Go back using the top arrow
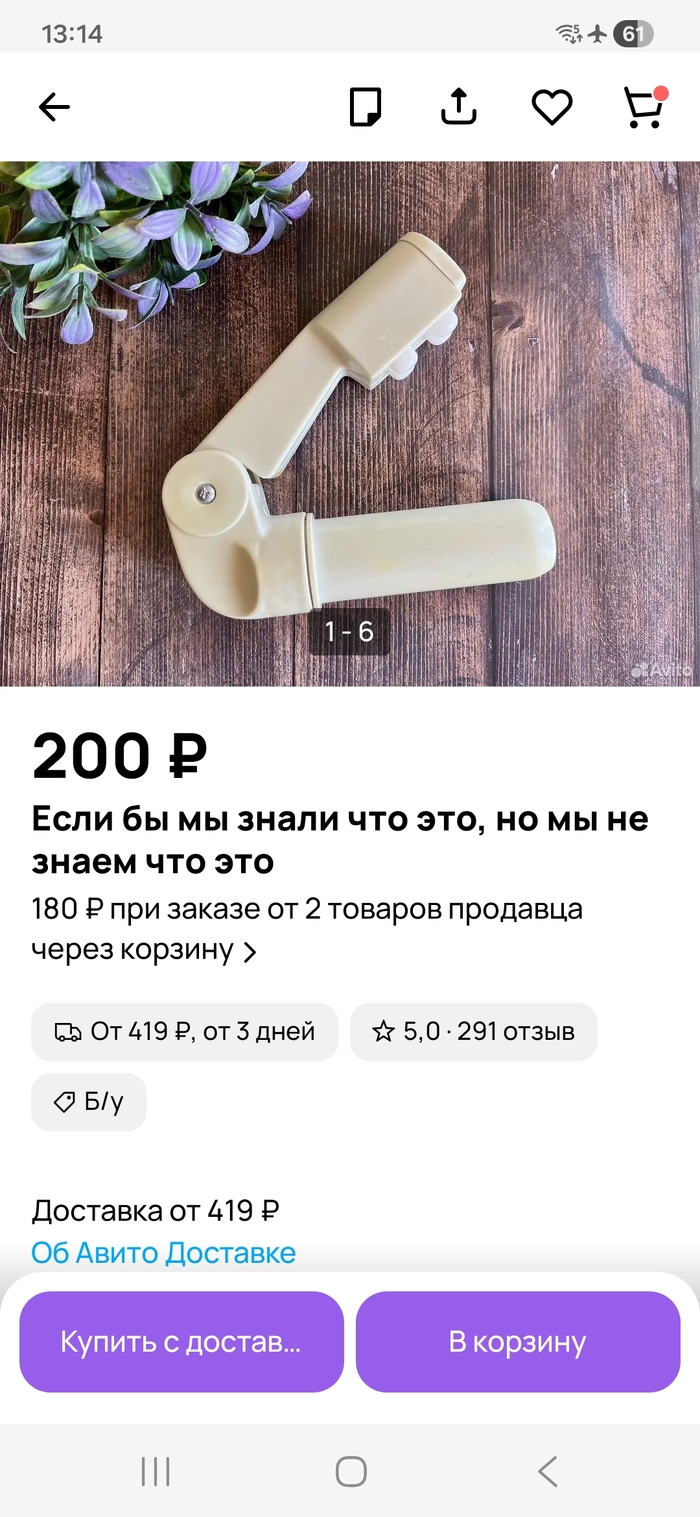The width and height of the screenshot is (700, 1517). (x=54, y=107)
